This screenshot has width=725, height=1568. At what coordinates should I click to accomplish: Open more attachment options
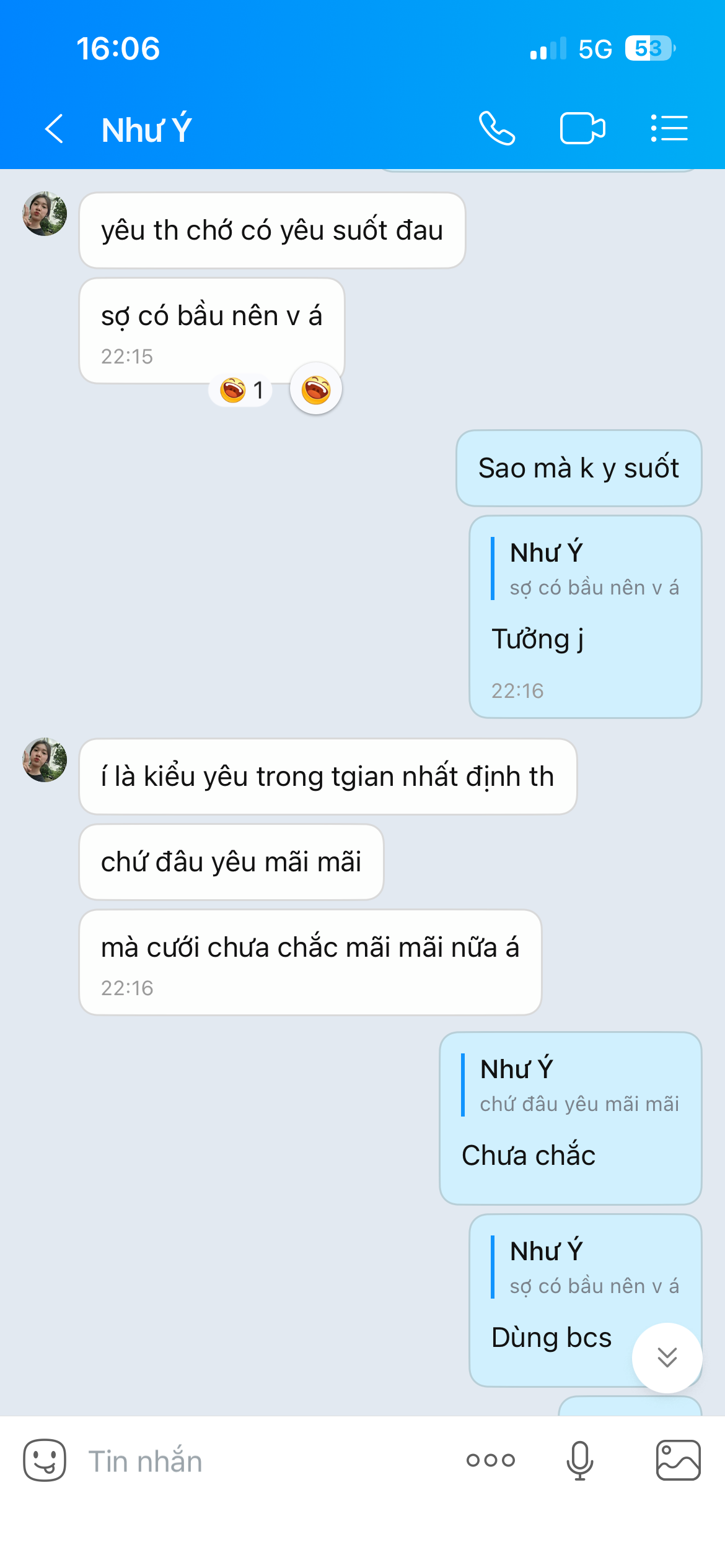(491, 1460)
